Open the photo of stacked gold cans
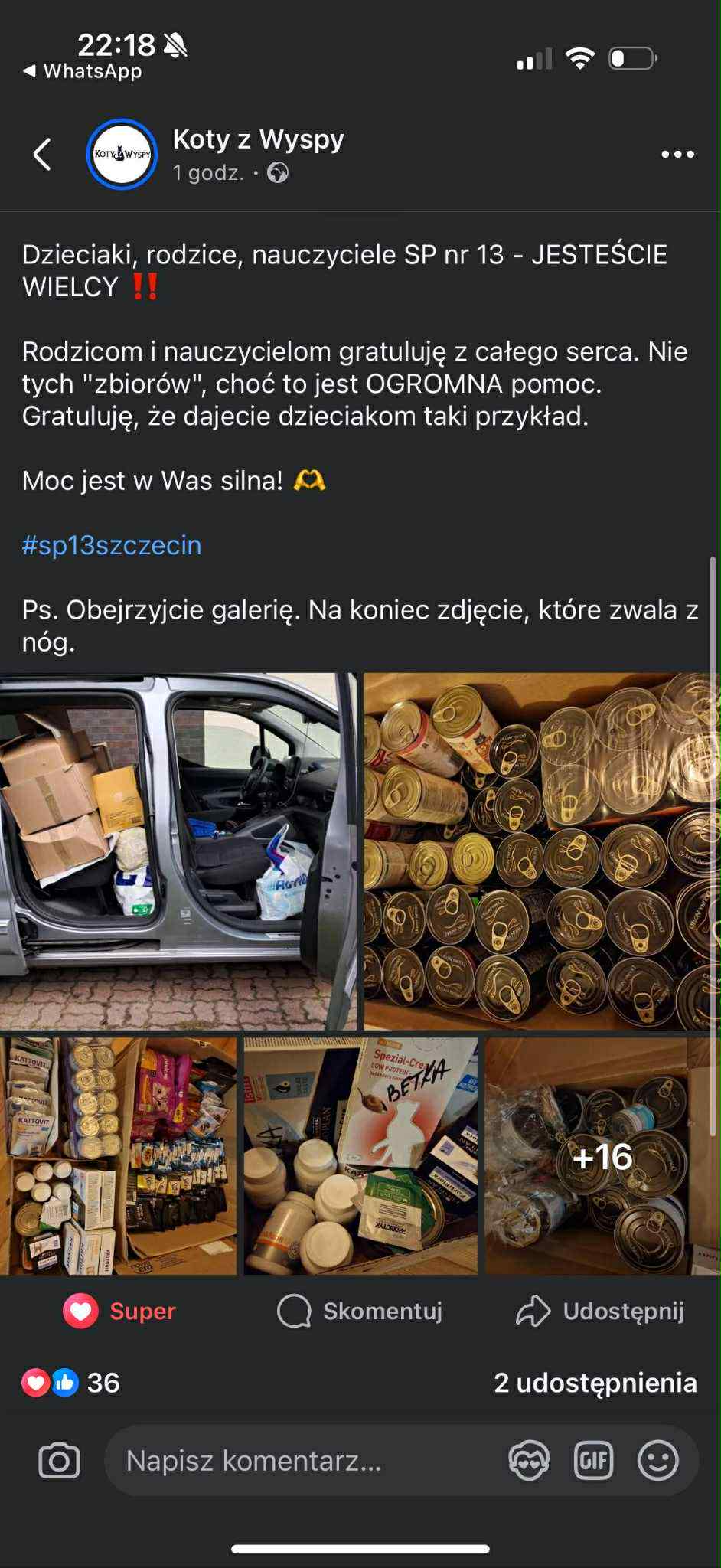The width and height of the screenshot is (721, 1568). (x=542, y=851)
